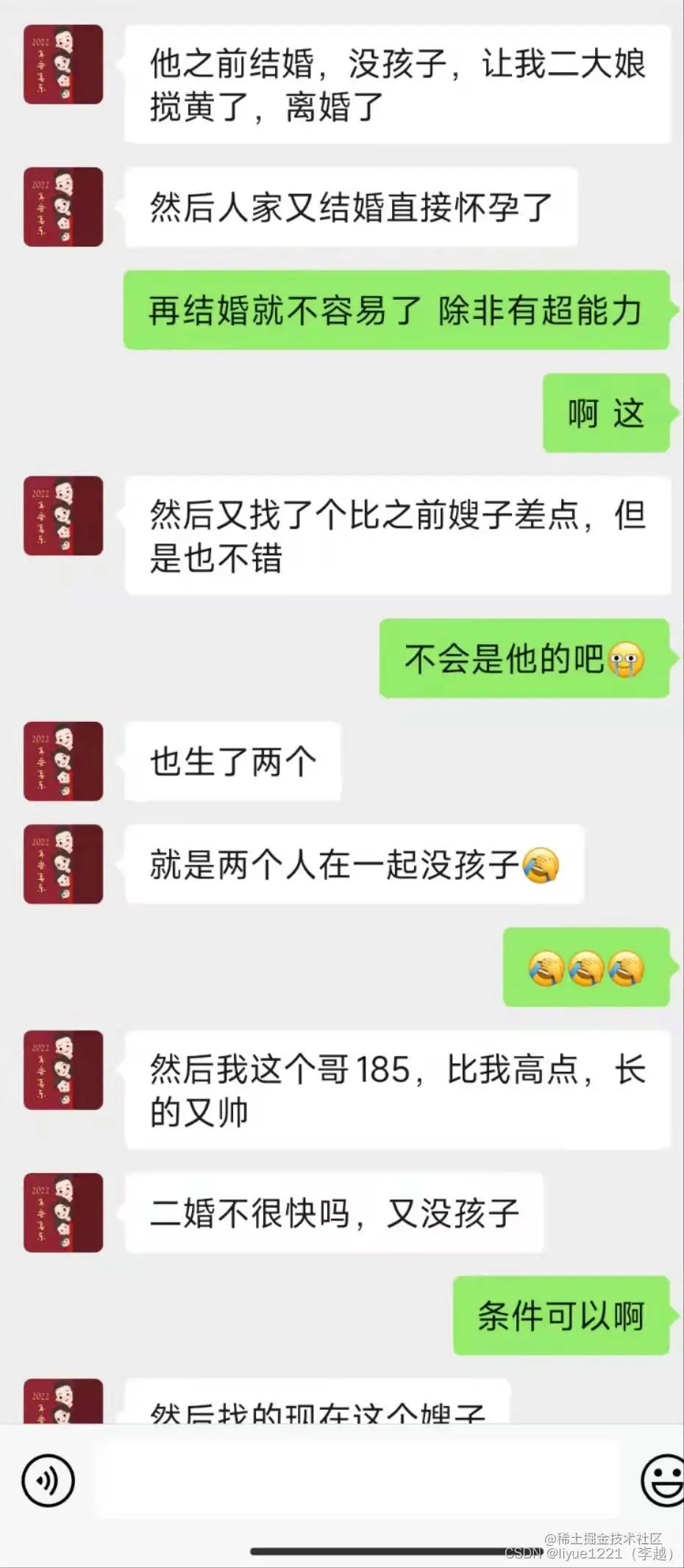Tap the avatar next to '二婚不很快吗' message
This screenshot has height=1568, width=684.
pos(63,1213)
